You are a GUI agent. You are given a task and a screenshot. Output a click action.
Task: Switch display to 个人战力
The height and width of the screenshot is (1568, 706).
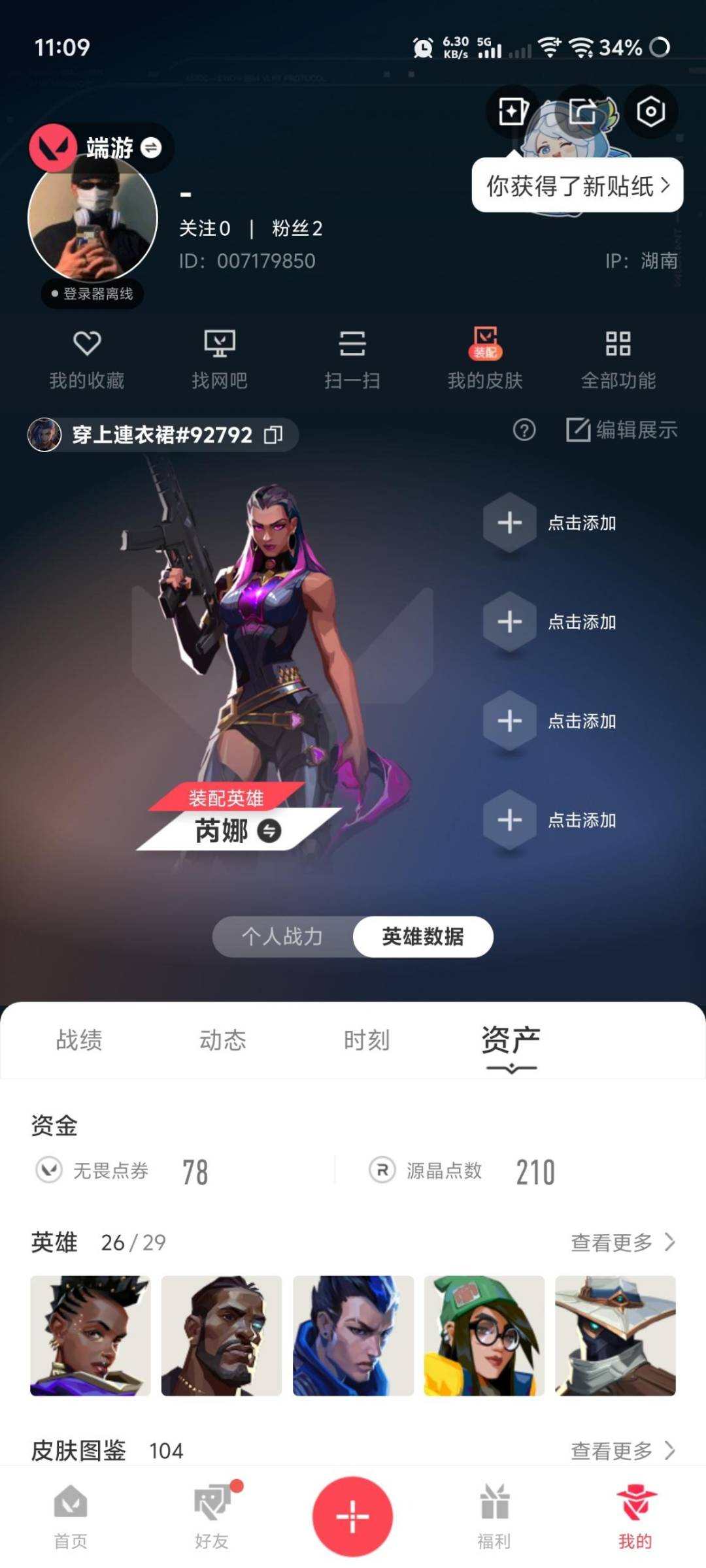(282, 936)
